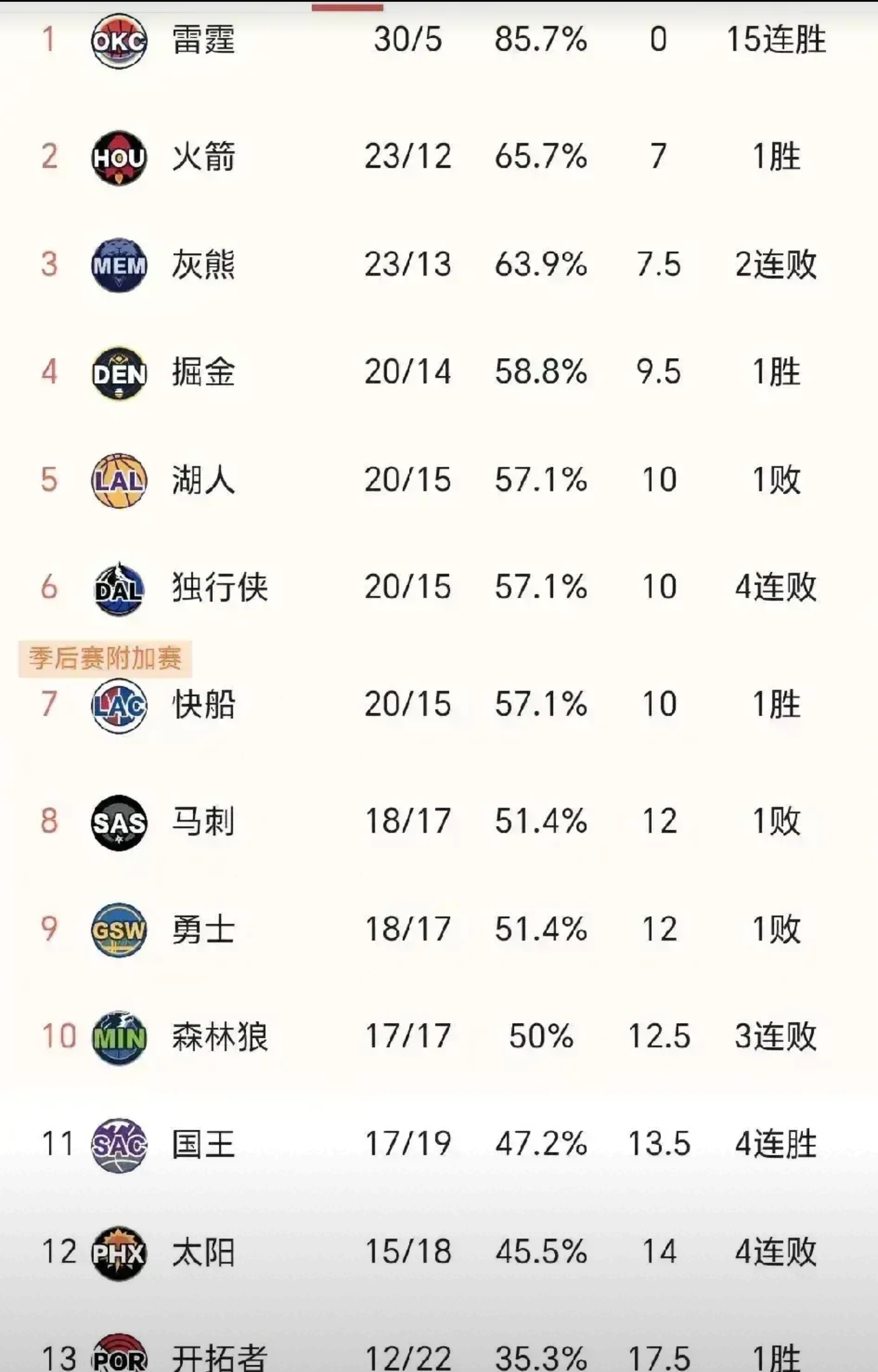Click the 15连胜 streak text for Thunder
The image size is (878, 1372).
click(x=777, y=41)
